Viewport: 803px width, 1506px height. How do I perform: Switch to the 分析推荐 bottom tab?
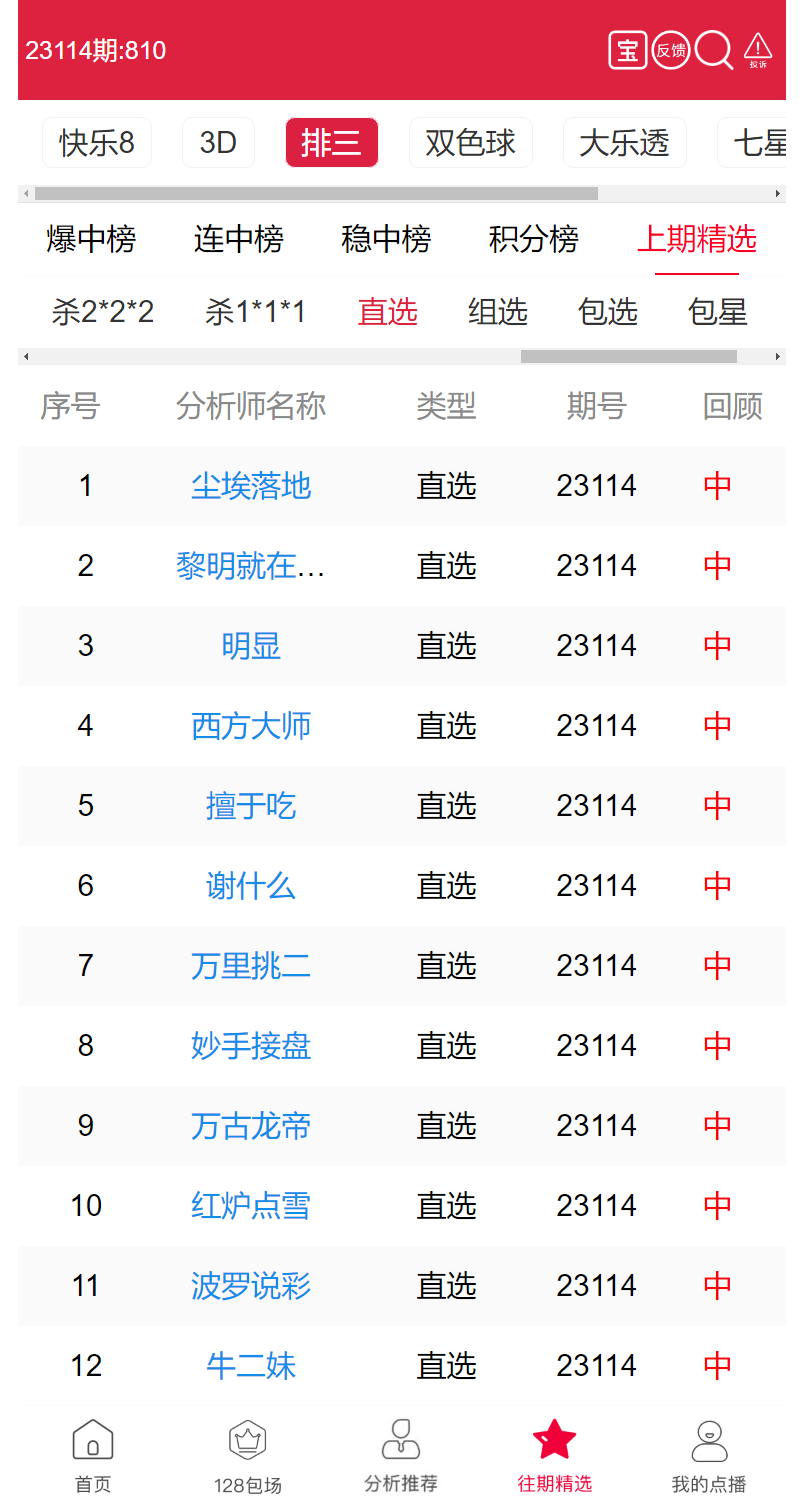click(x=401, y=1457)
